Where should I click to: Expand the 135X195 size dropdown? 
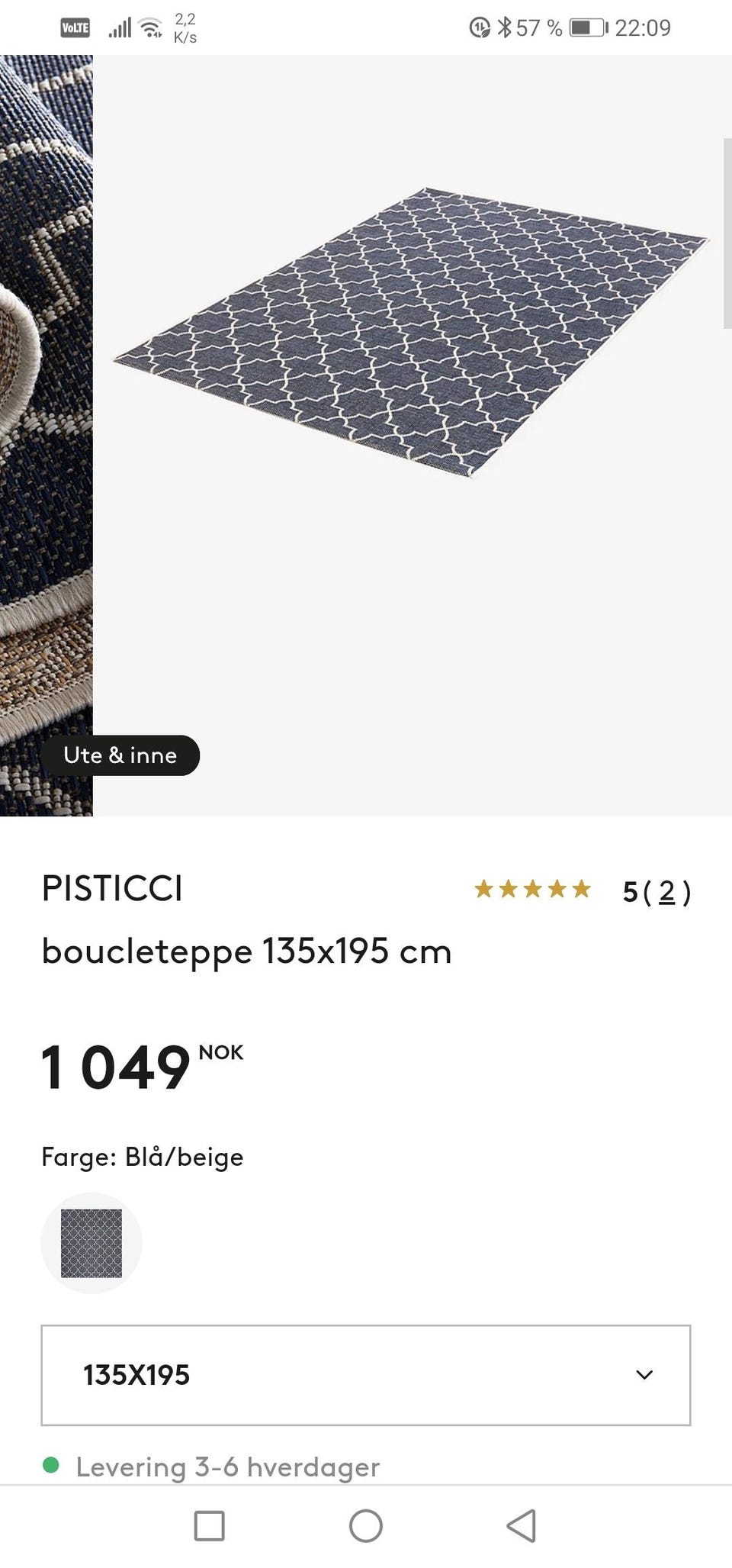[366, 1375]
